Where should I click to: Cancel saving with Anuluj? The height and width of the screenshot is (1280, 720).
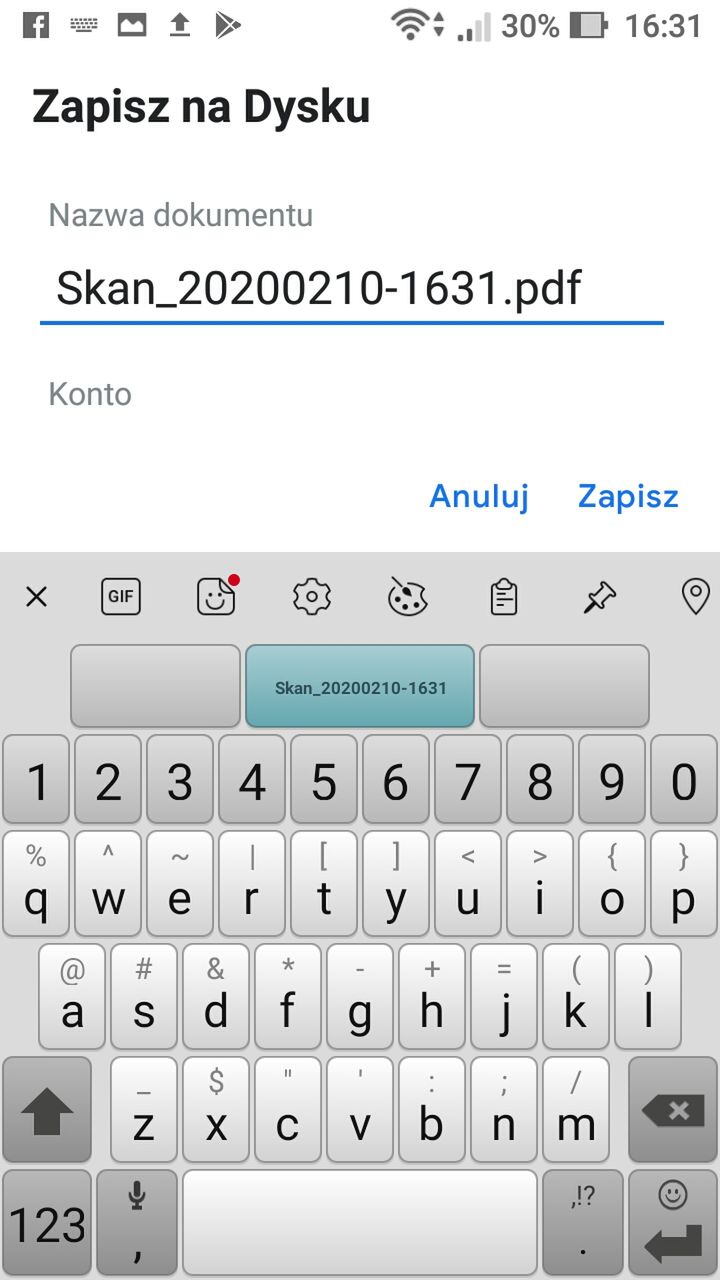tap(479, 496)
